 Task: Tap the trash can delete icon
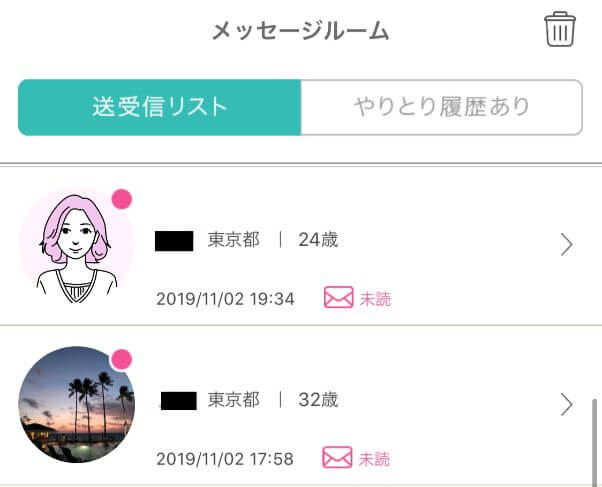coord(561,29)
